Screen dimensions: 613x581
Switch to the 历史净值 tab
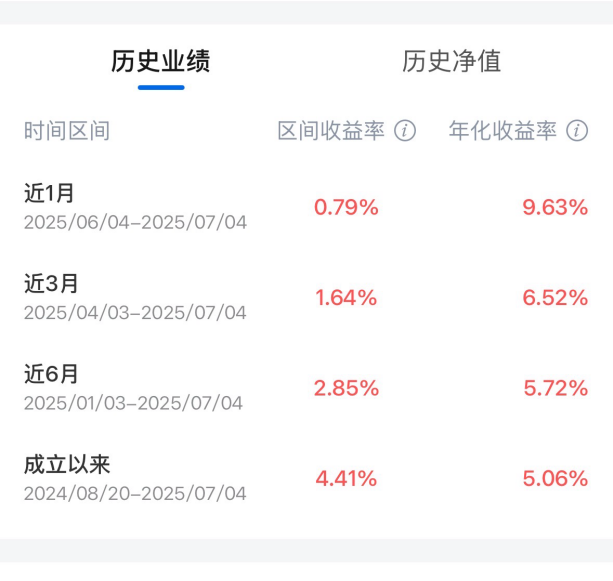click(x=451, y=62)
